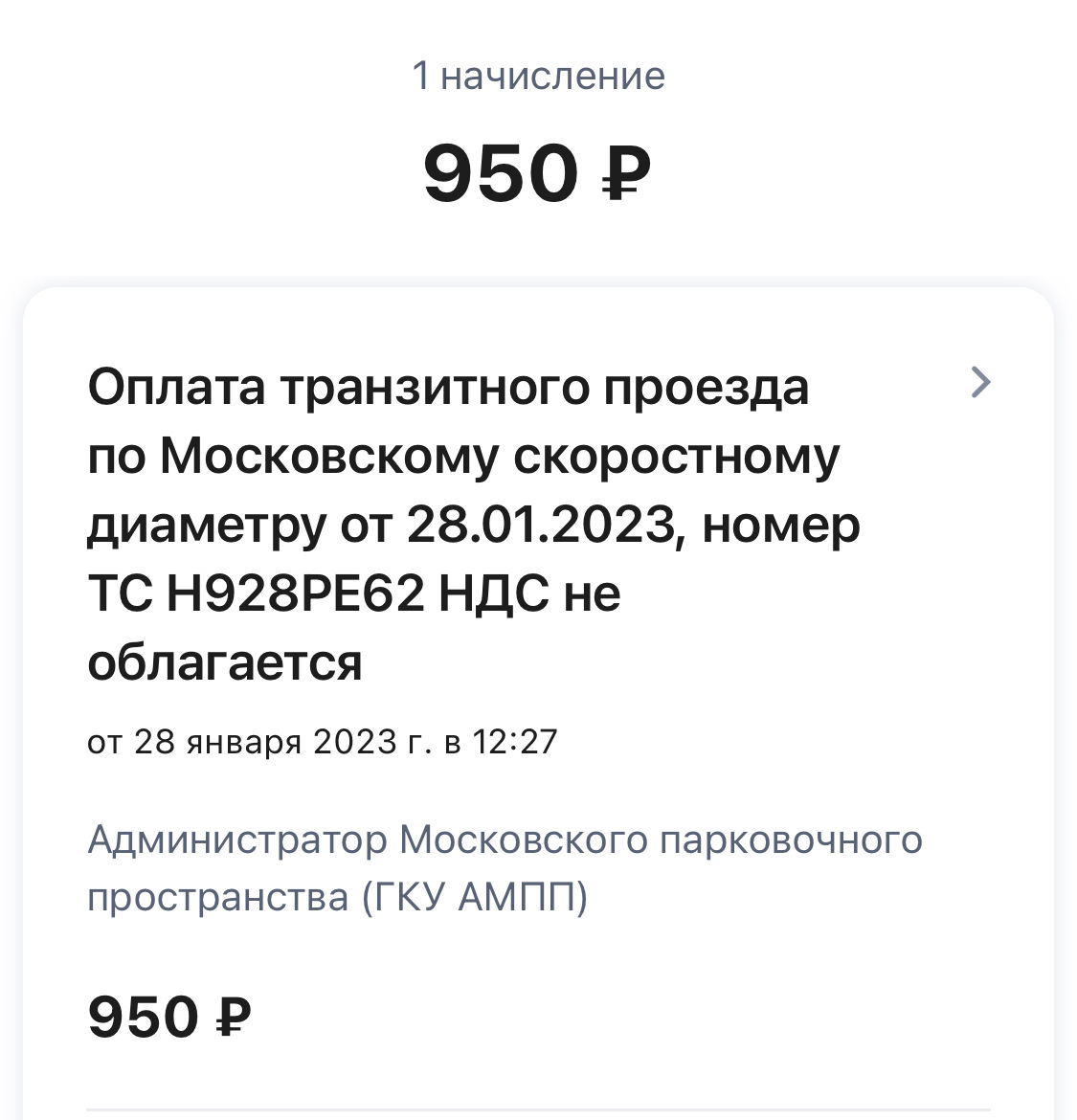Tap the chevron arrow on the 950 ₽ charge

(980, 383)
